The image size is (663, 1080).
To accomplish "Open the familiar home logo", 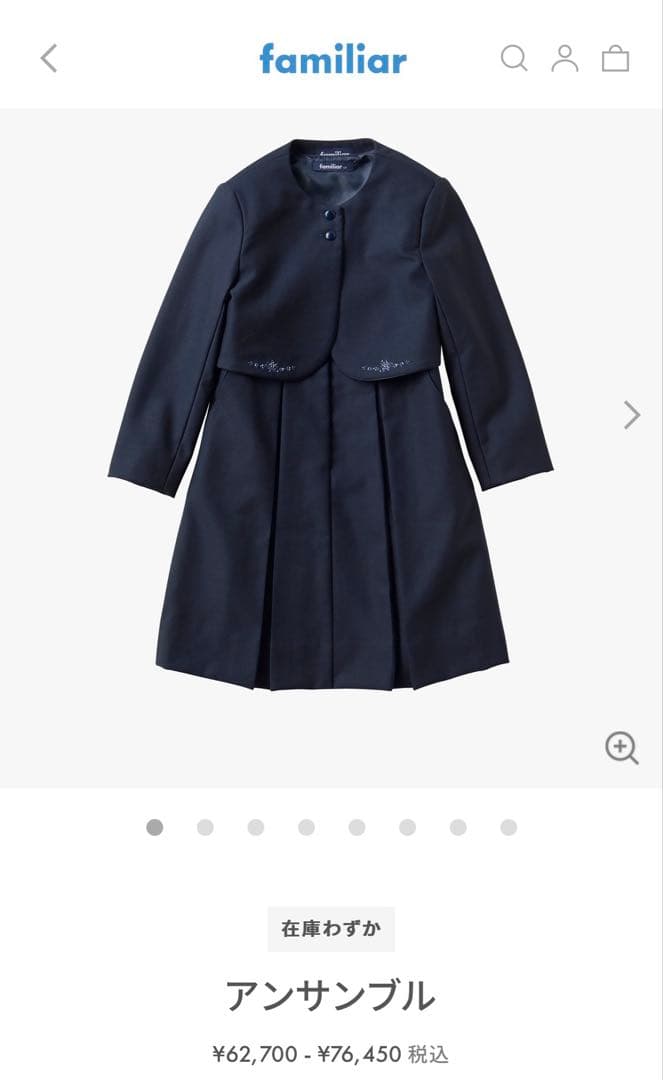I will pyautogui.click(x=333, y=60).
